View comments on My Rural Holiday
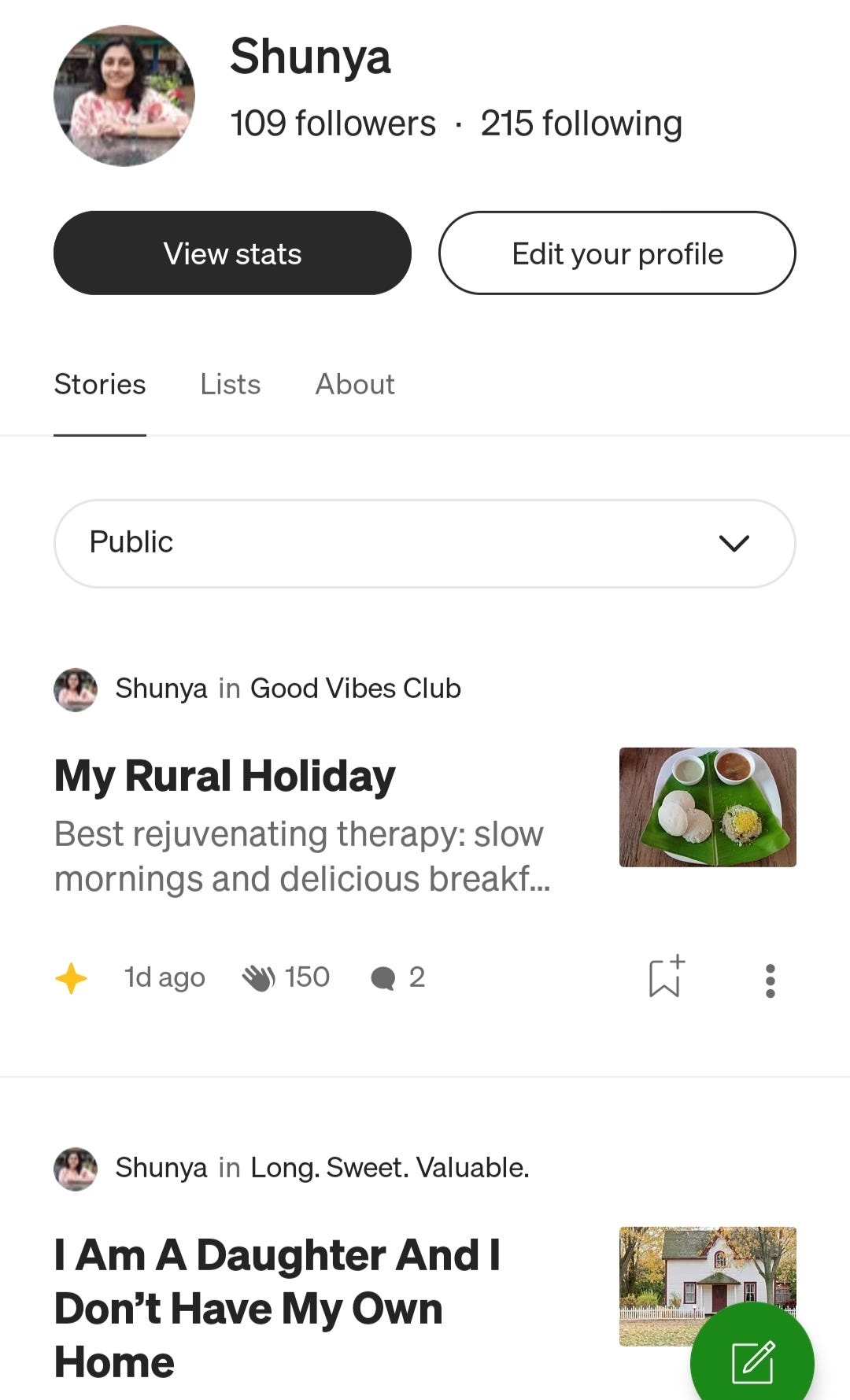Viewport: 850px width, 1400px height. click(x=397, y=977)
